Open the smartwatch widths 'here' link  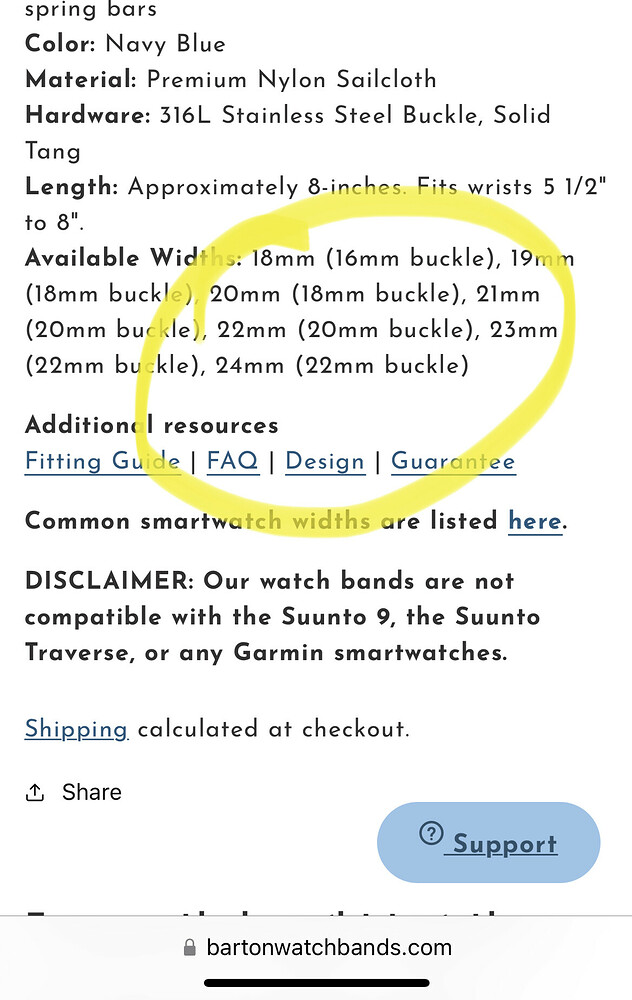534,521
